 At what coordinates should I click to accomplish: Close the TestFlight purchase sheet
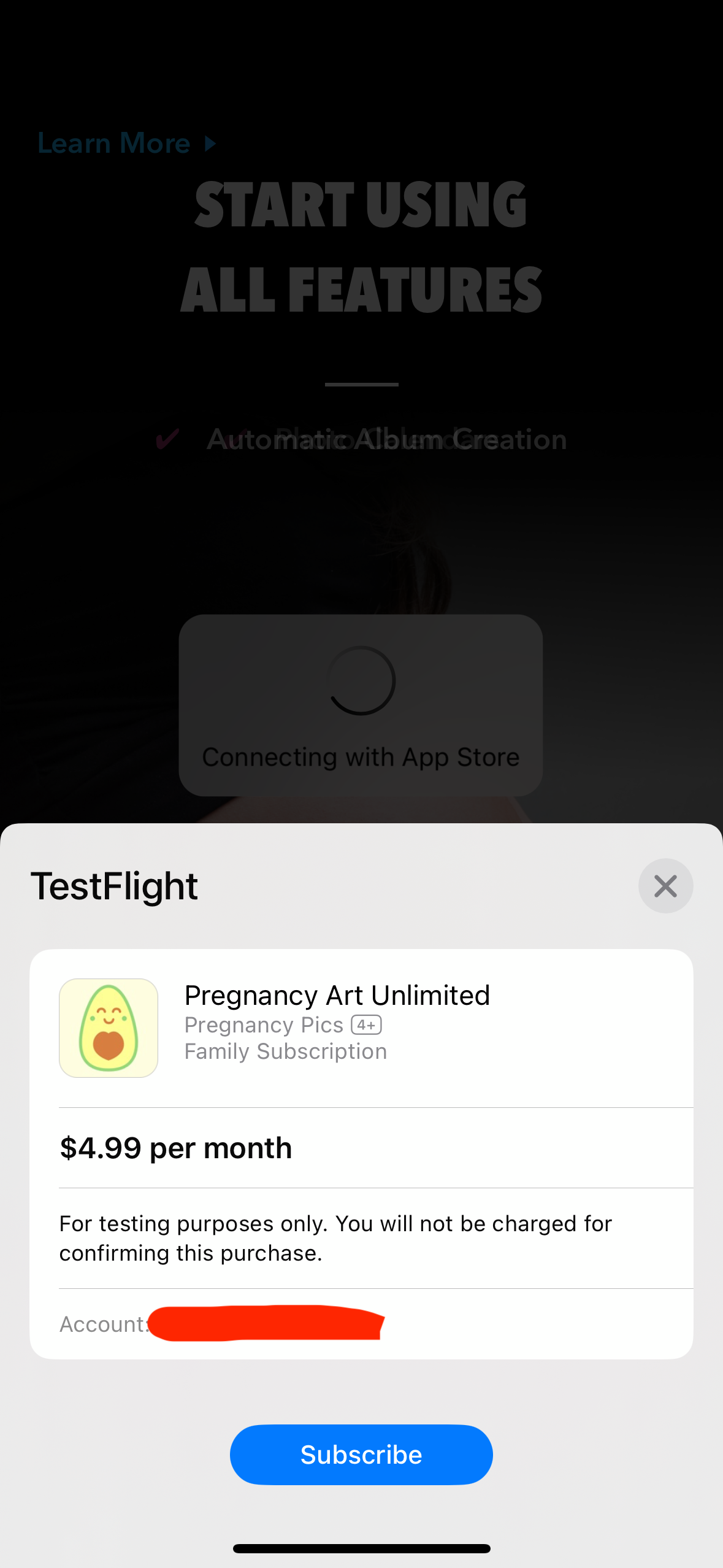click(665, 886)
